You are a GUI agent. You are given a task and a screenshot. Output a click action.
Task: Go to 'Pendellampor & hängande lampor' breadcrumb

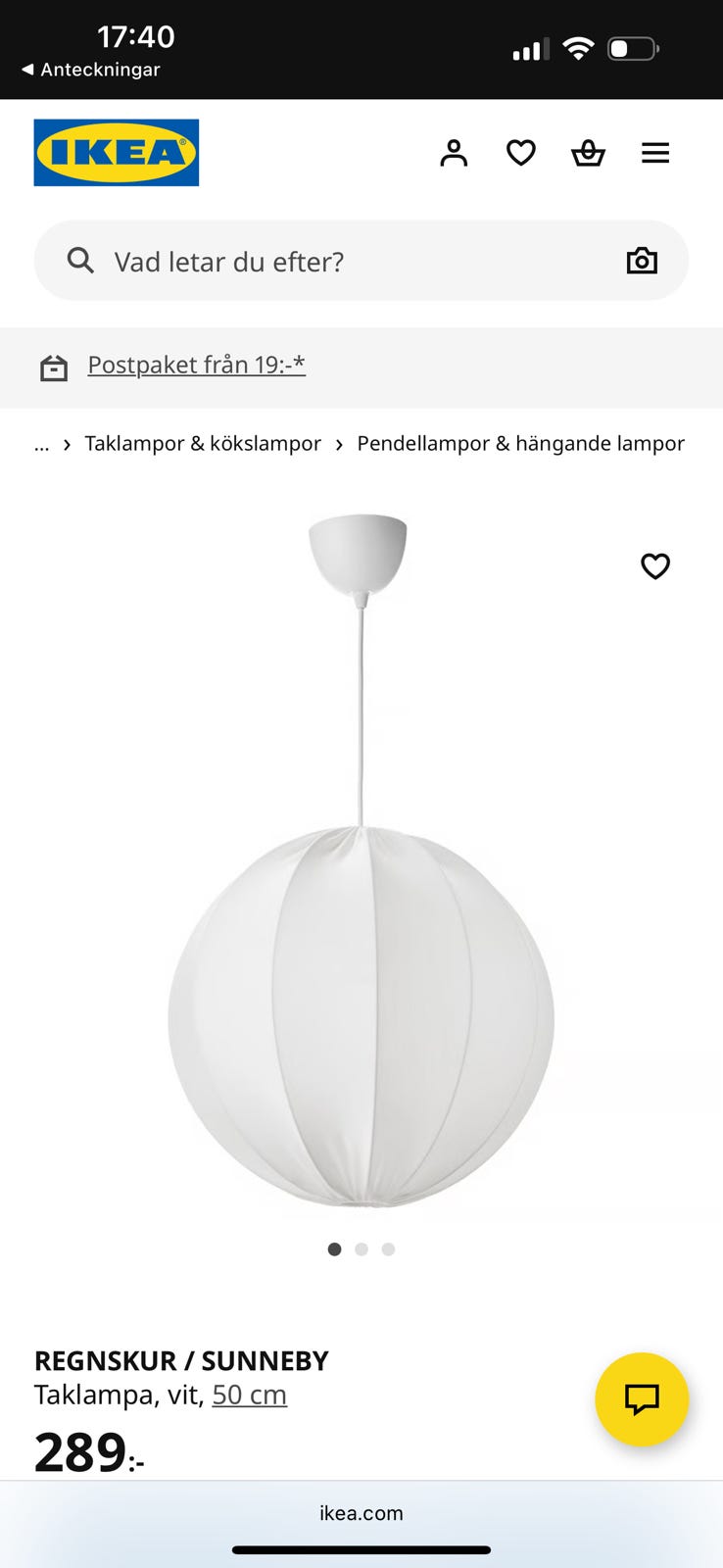click(520, 444)
